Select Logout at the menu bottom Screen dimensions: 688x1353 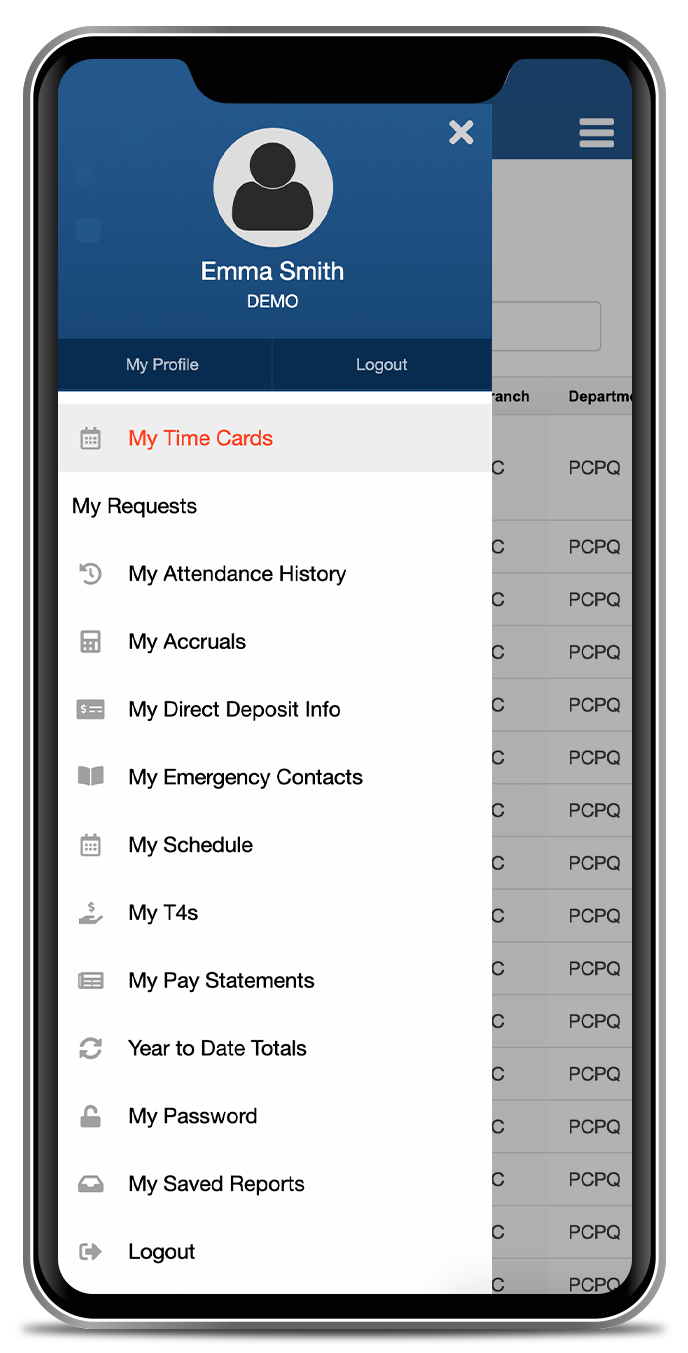(161, 1252)
